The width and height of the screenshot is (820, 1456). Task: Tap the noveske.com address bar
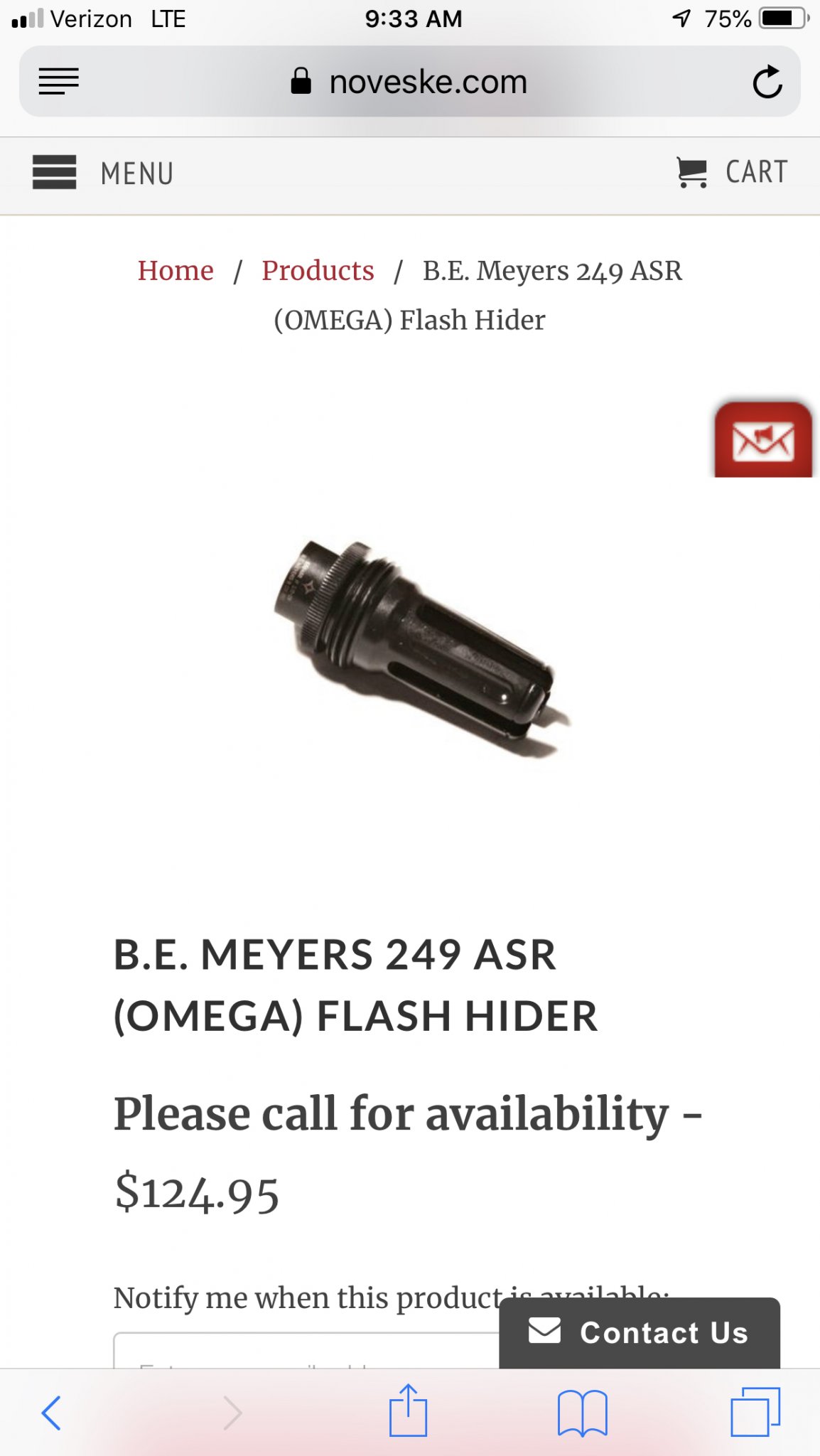click(409, 81)
